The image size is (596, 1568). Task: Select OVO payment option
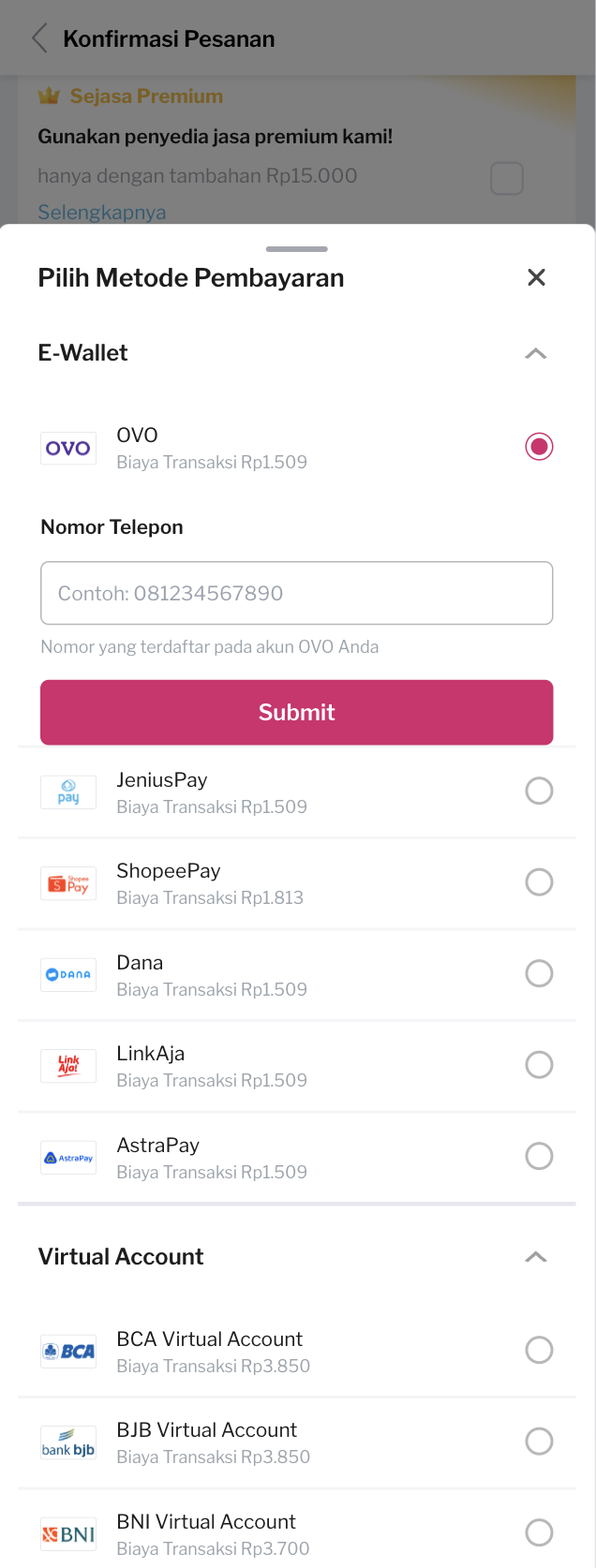click(539, 447)
